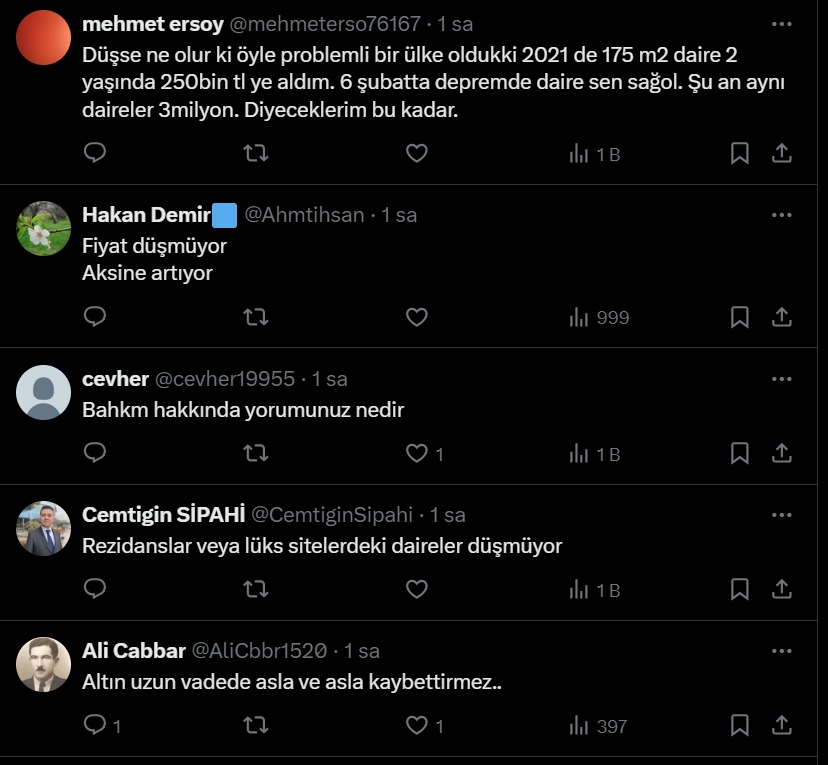Open overflow menu on mehmet ersoy's tweet
Screen dimensions: 828x765
782,24
